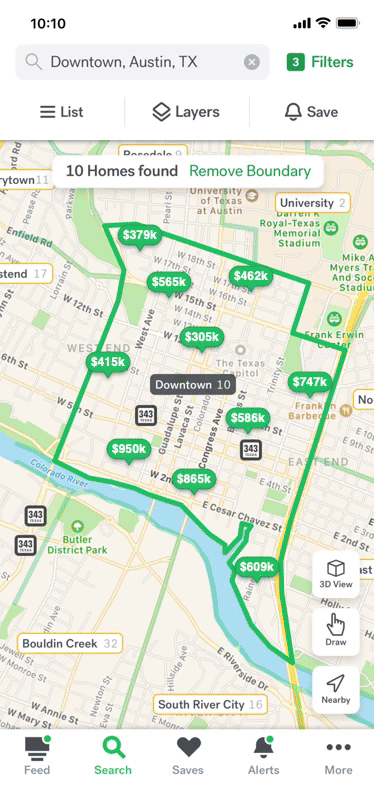Image resolution: width=374 pixels, height=812 pixels.
Task: Open the $609k listing pin
Action: [256, 568]
